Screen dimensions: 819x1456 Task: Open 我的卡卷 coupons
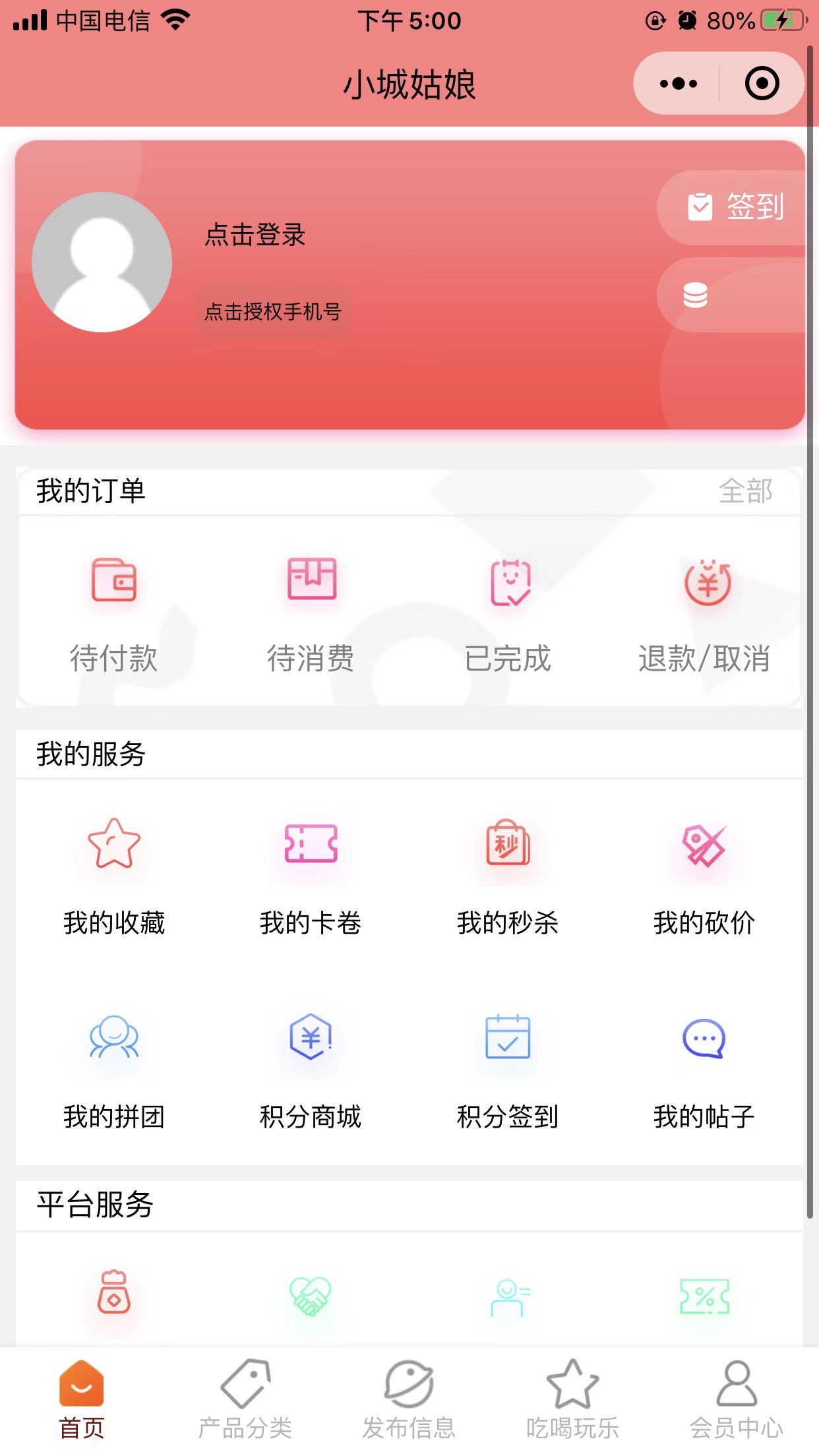pyautogui.click(x=311, y=873)
